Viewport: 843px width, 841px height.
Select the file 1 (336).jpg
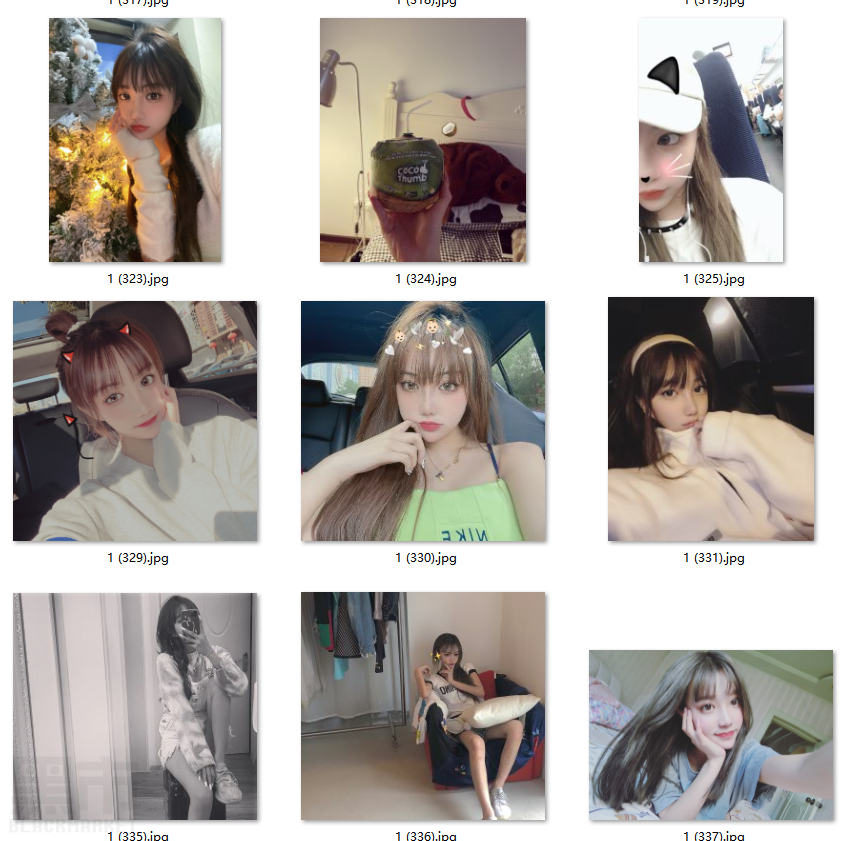tap(423, 706)
